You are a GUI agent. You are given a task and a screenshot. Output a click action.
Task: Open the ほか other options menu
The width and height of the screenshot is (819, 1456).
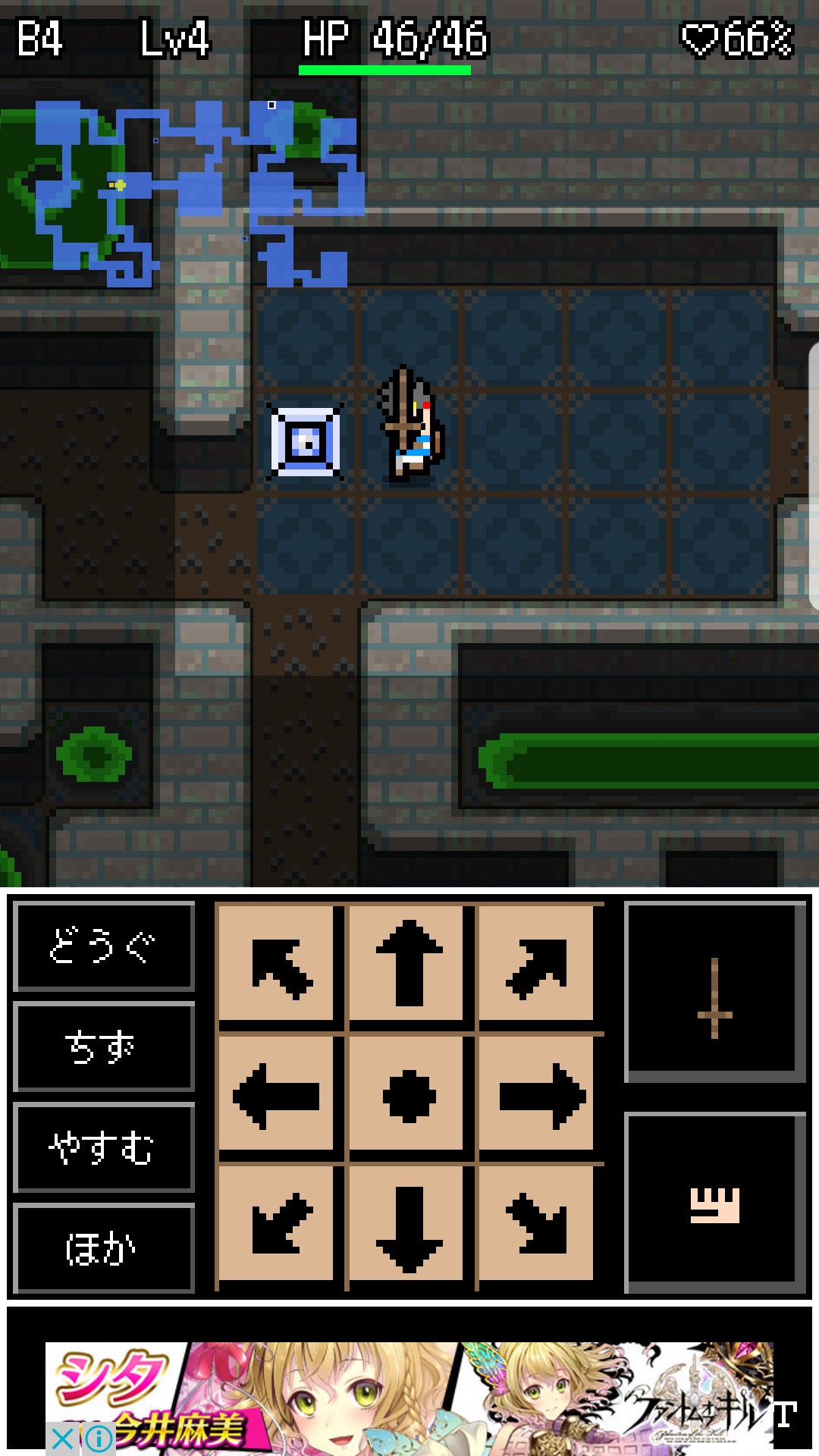(104, 1248)
